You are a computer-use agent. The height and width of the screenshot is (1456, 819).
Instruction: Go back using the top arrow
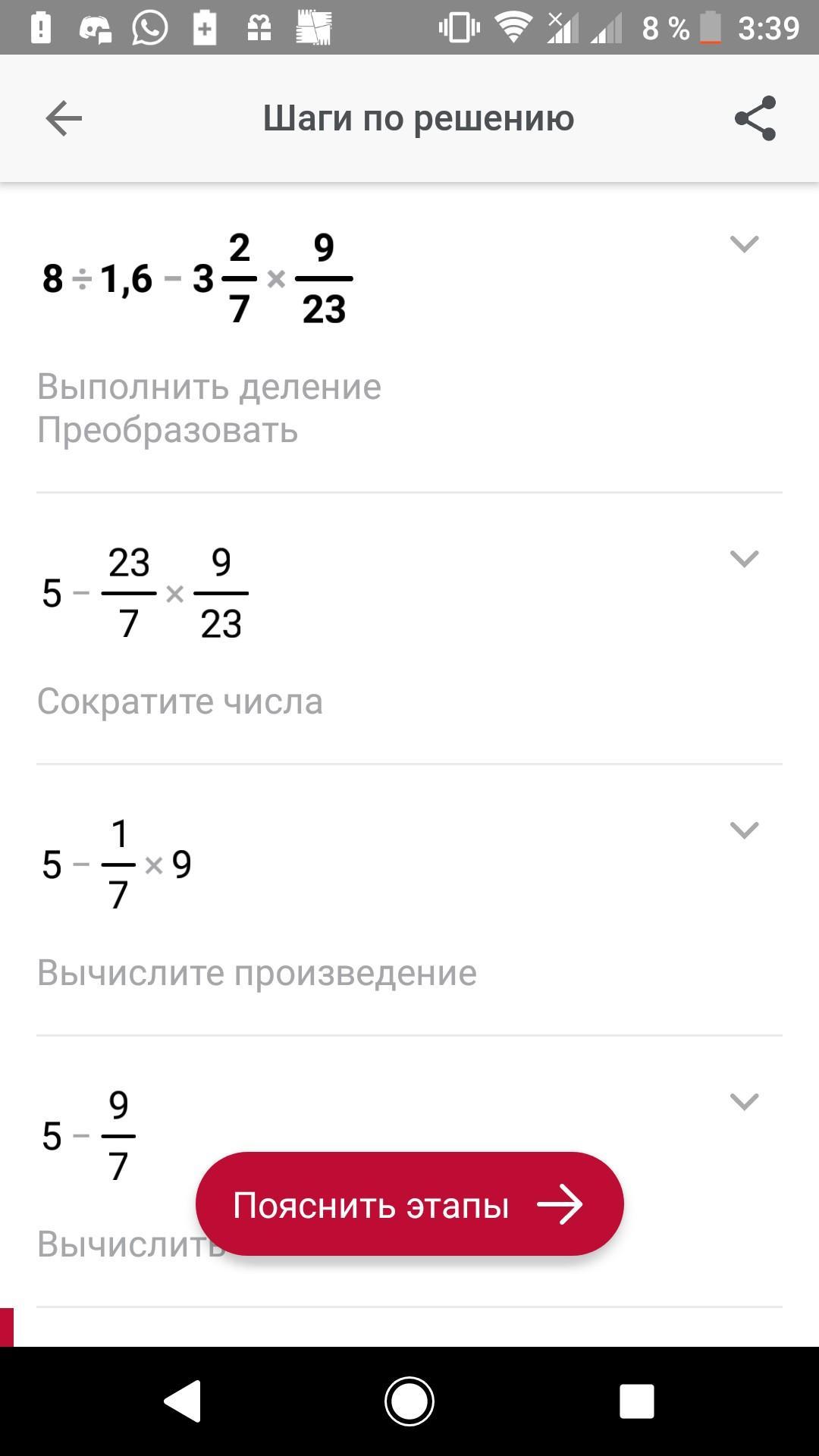[64, 118]
